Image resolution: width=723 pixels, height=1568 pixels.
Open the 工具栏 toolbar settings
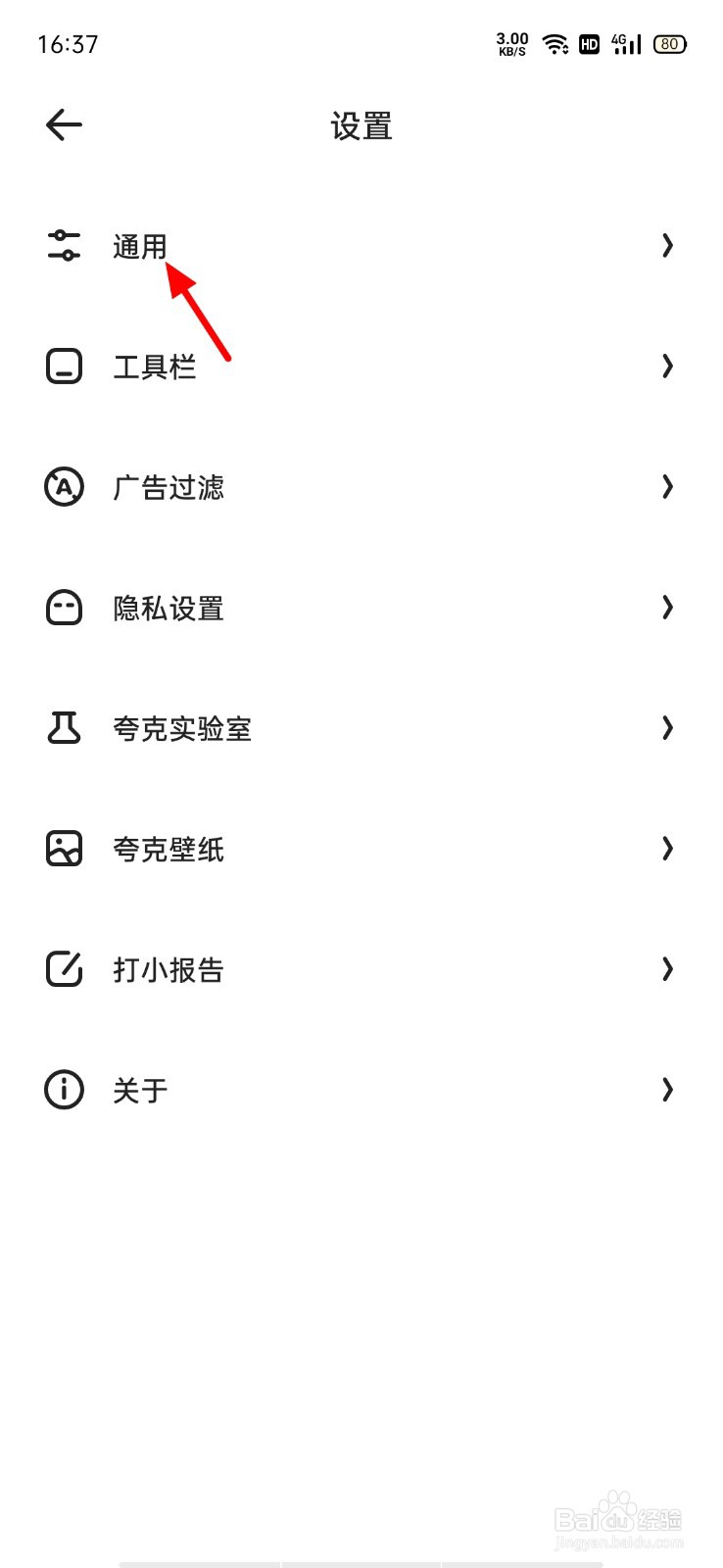(361, 367)
